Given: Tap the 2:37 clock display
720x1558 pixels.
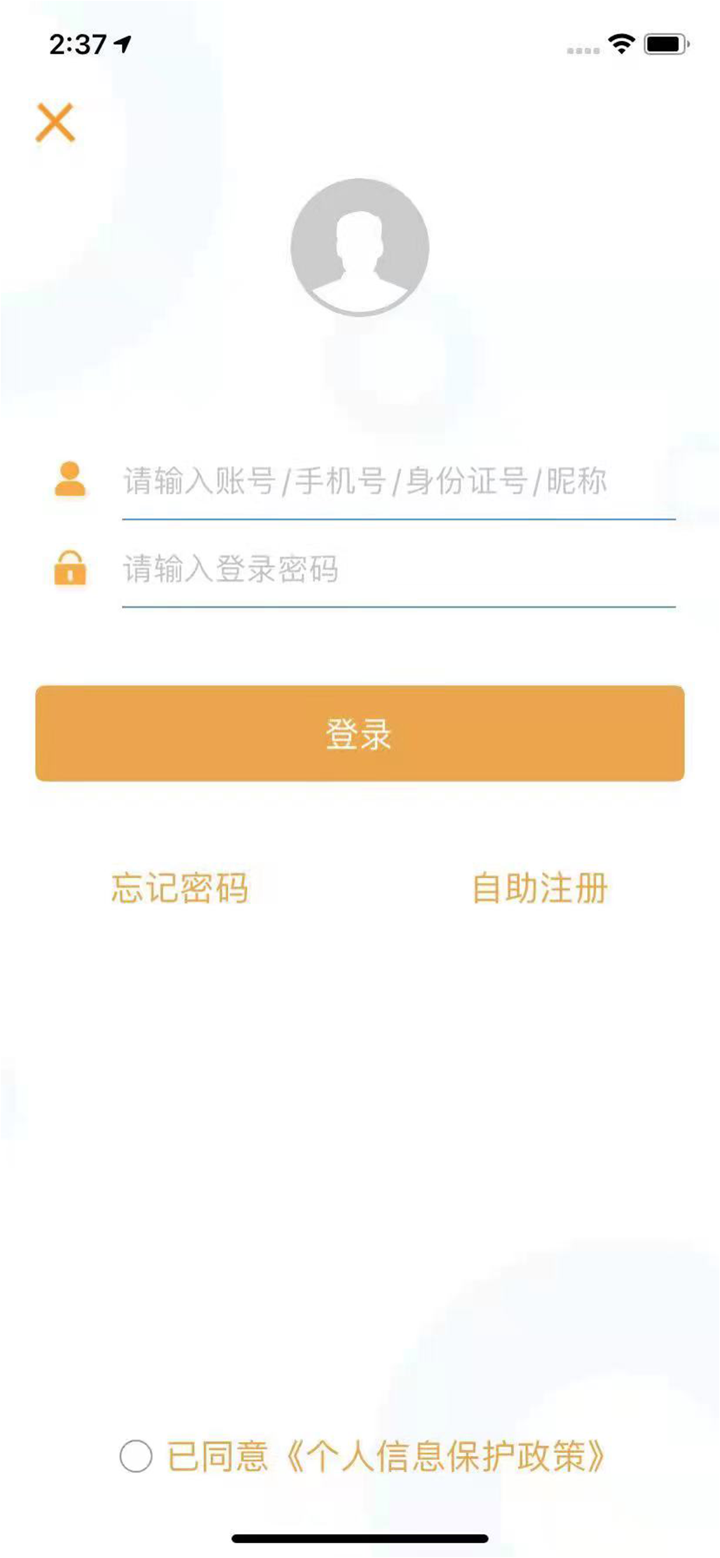Looking at the screenshot, I should pyautogui.click(x=75, y=42).
